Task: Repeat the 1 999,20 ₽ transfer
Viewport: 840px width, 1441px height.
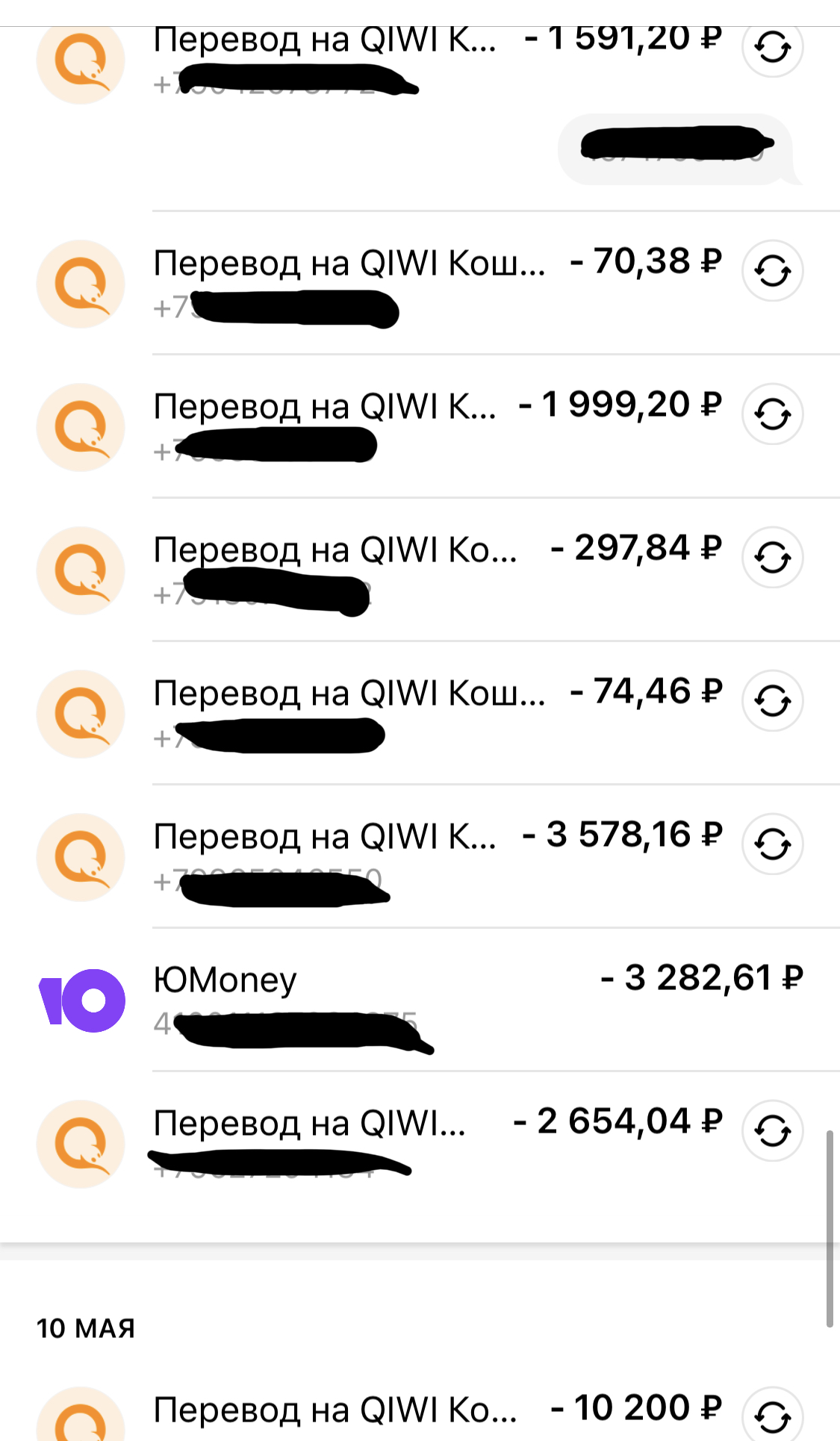Action: [x=772, y=414]
